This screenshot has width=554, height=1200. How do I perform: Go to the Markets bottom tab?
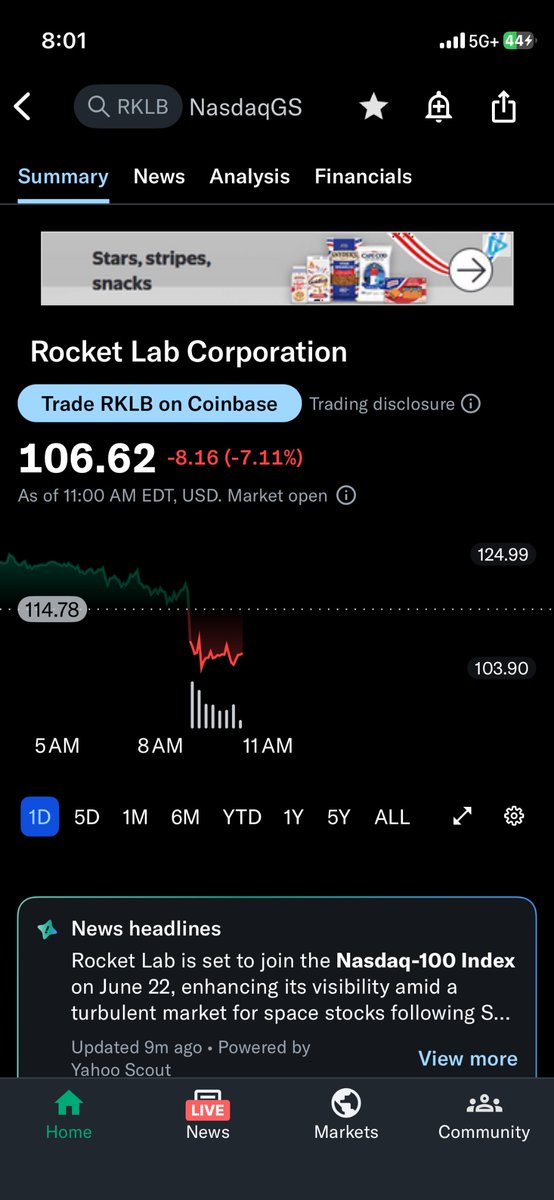coord(346,1115)
